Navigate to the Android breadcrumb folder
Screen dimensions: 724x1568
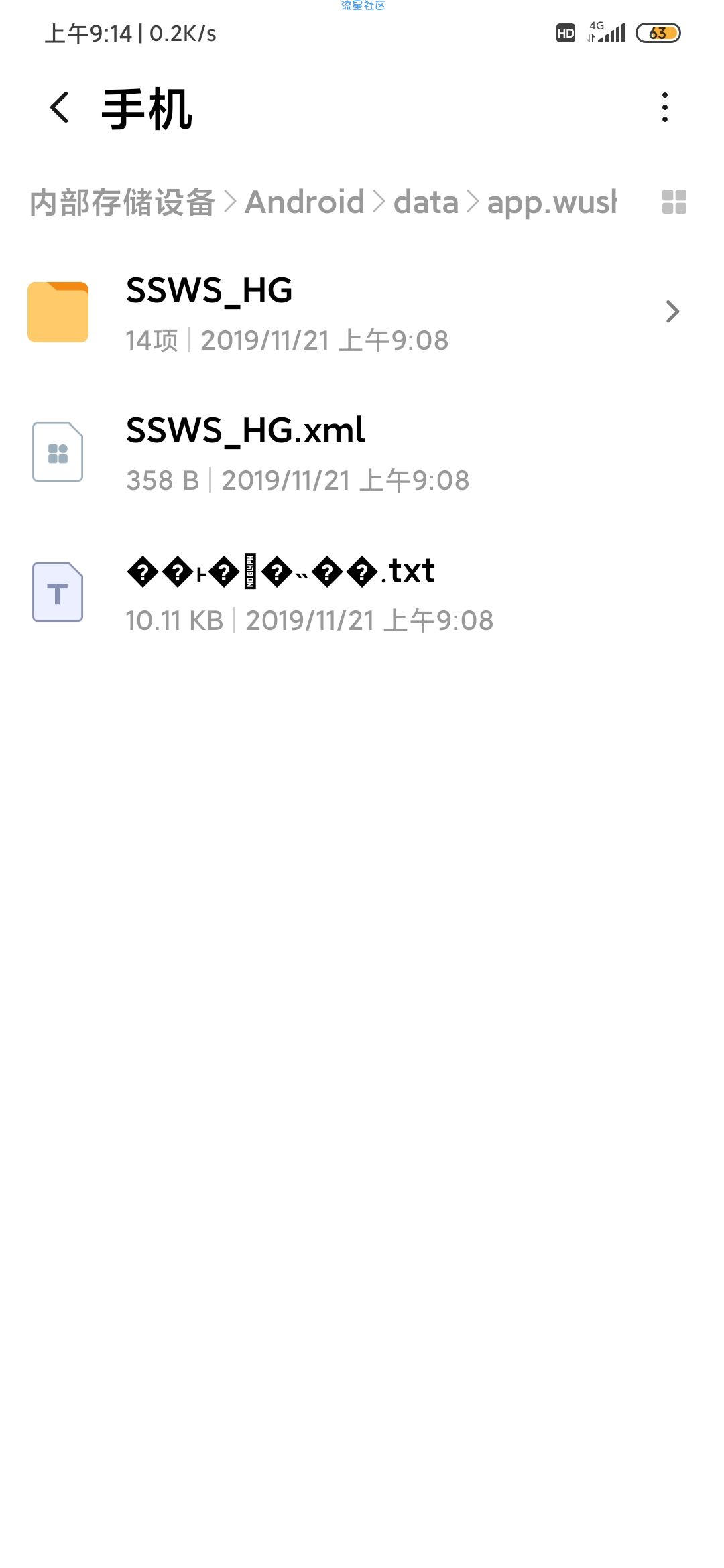click(305, 202)
